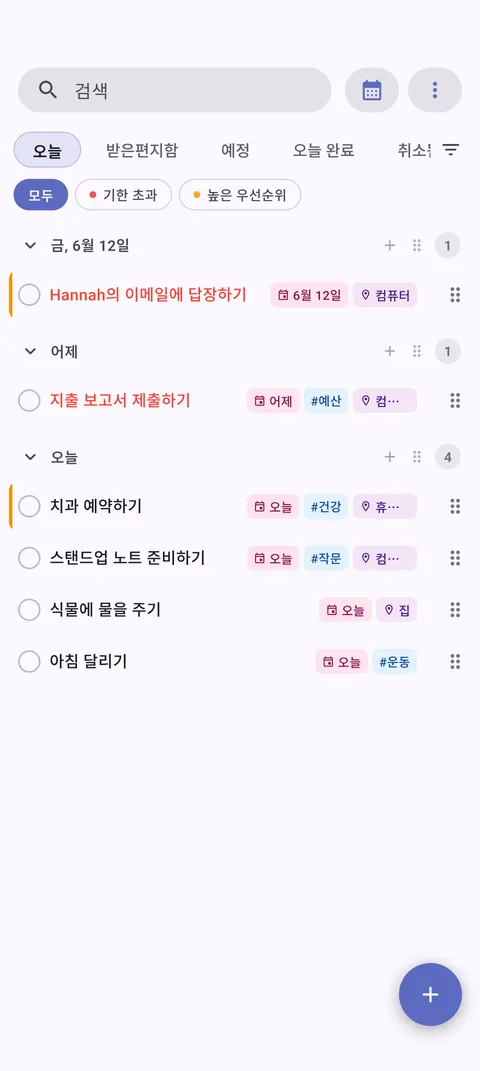
Task: Mark Hannah의 이메일에 답장하기 as complete
Action: click(29, 295)
